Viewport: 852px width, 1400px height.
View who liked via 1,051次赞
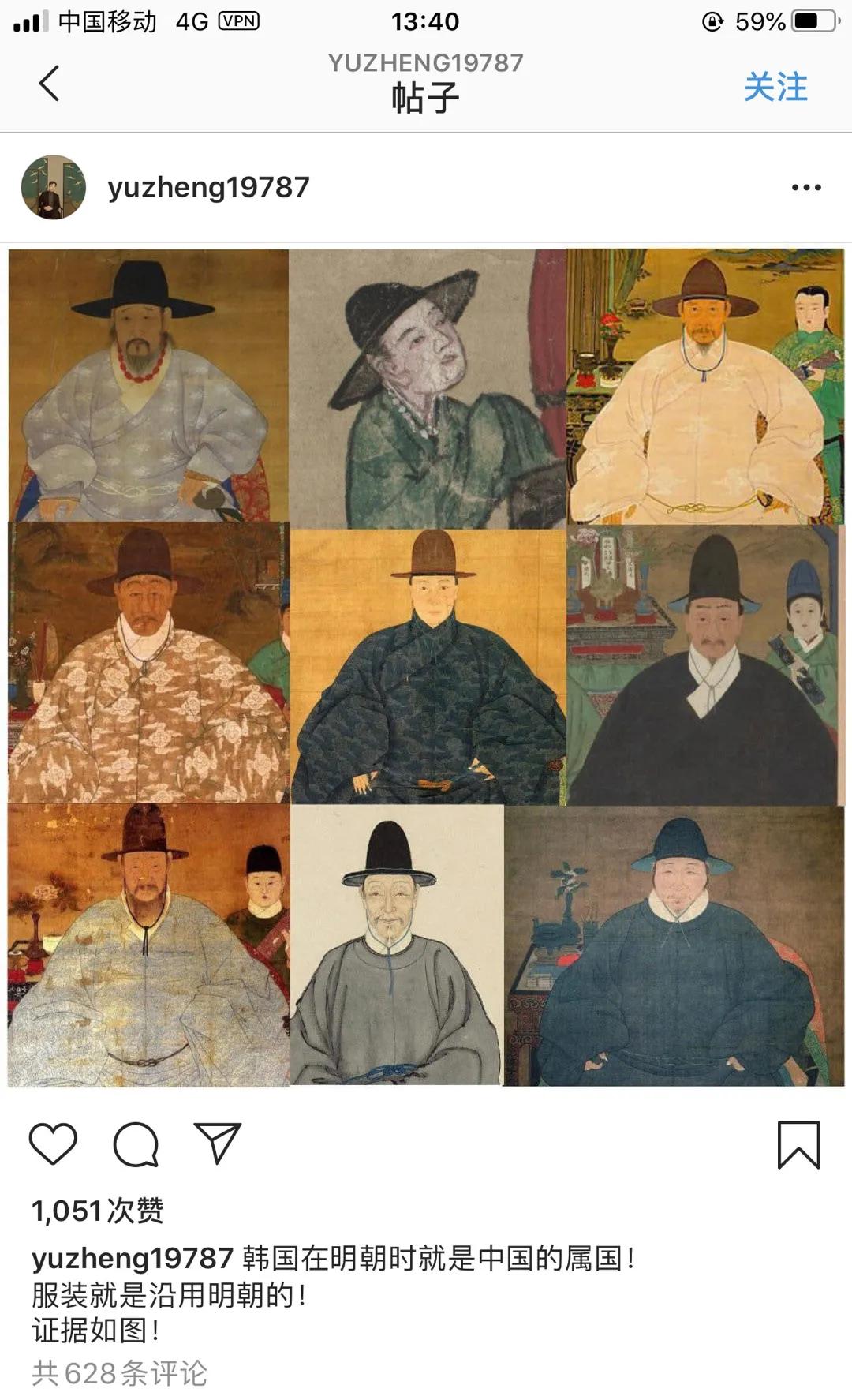tap(97, 1210)
